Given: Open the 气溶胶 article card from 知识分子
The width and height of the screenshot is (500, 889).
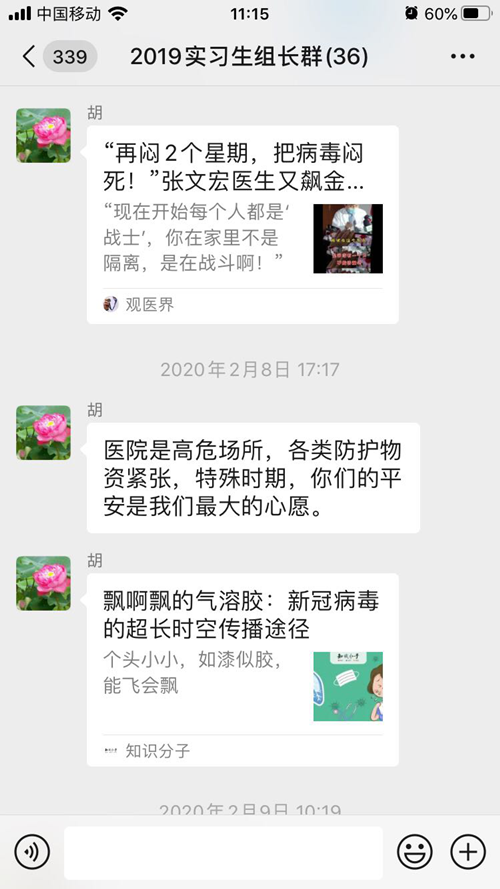Looking at the screenshot, I should pos(243,670).
